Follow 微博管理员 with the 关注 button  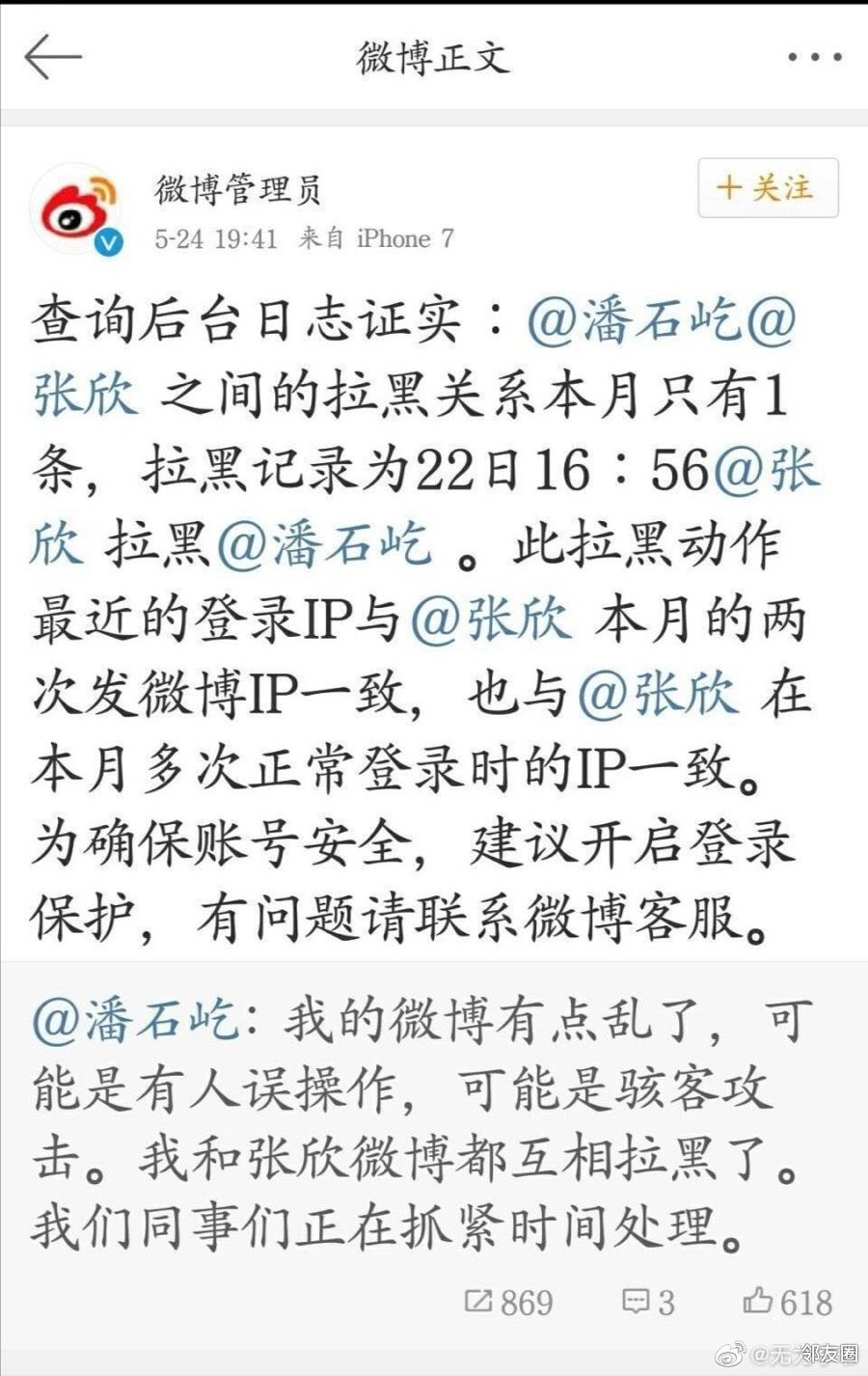pos(768,187)
